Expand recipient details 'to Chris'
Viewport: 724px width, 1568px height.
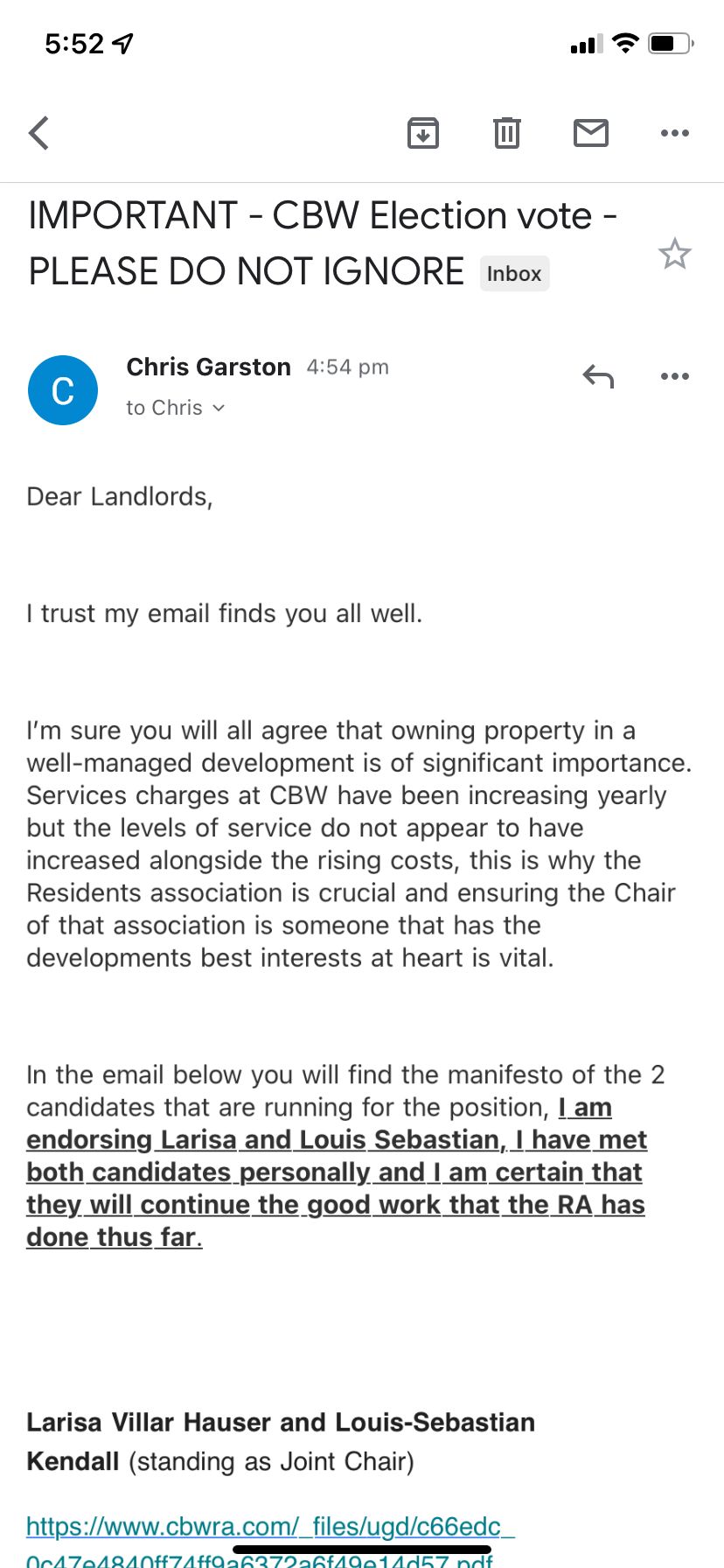(176, 408)
